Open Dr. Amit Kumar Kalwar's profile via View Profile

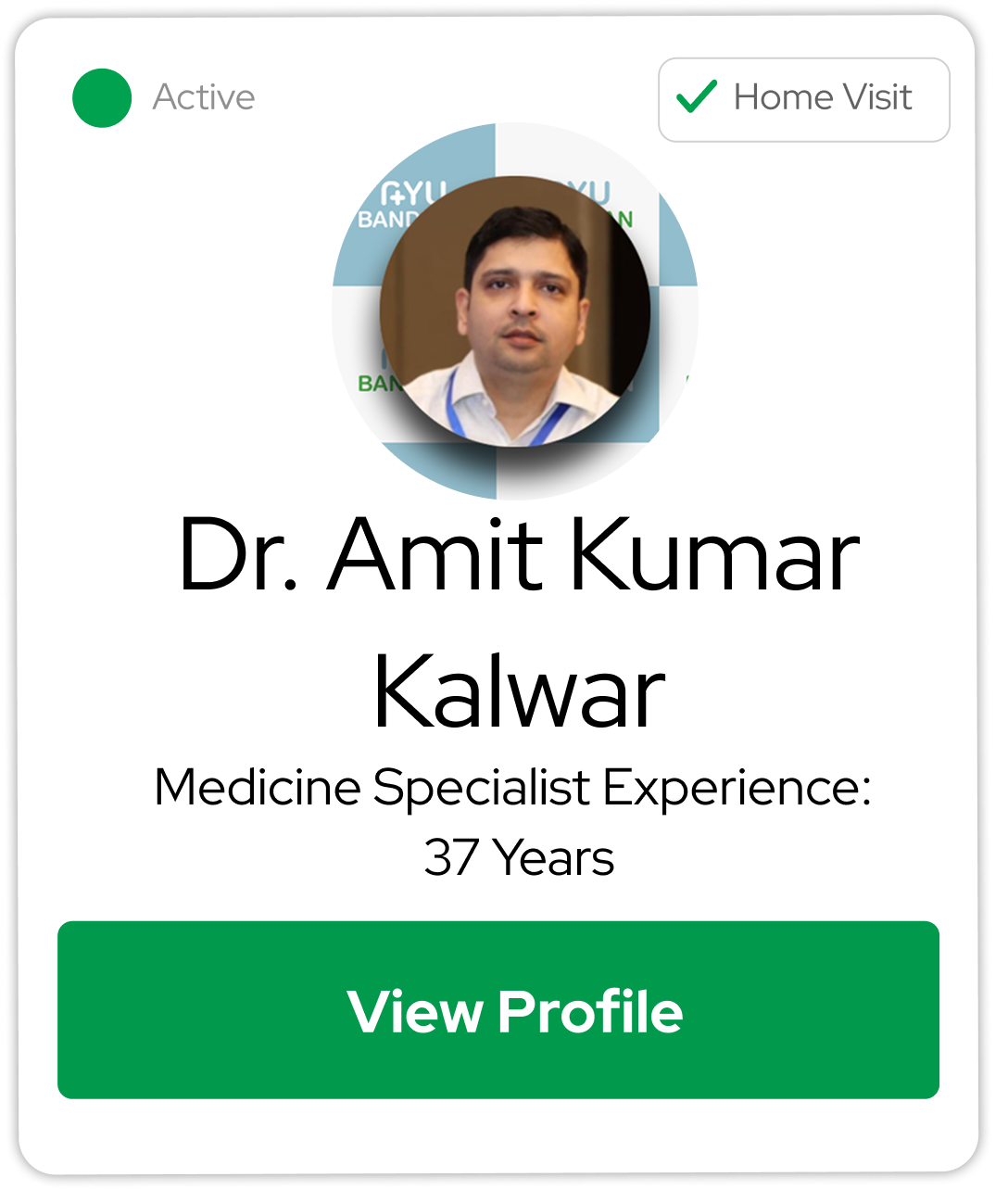tap(498, 1009)
